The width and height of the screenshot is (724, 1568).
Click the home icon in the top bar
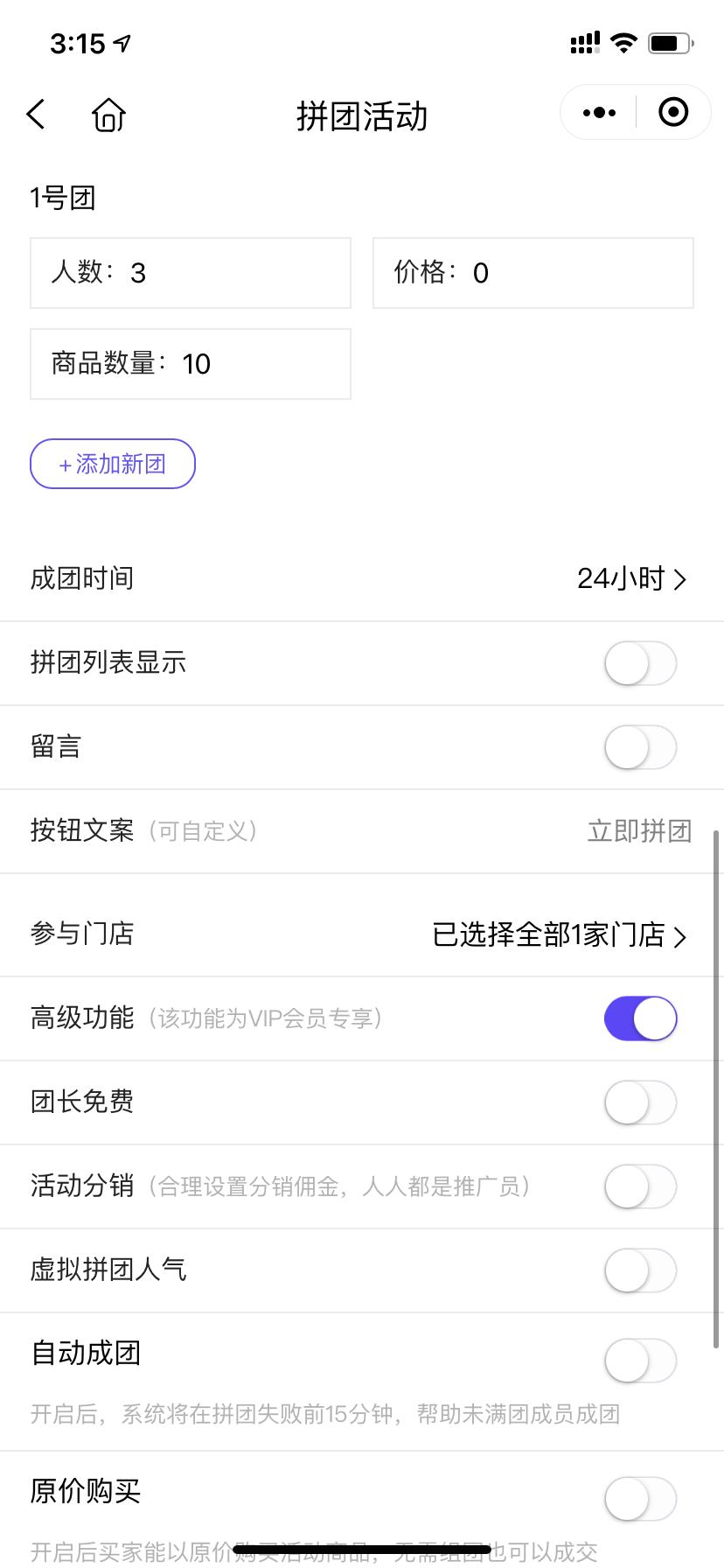[x=107, y=114]
